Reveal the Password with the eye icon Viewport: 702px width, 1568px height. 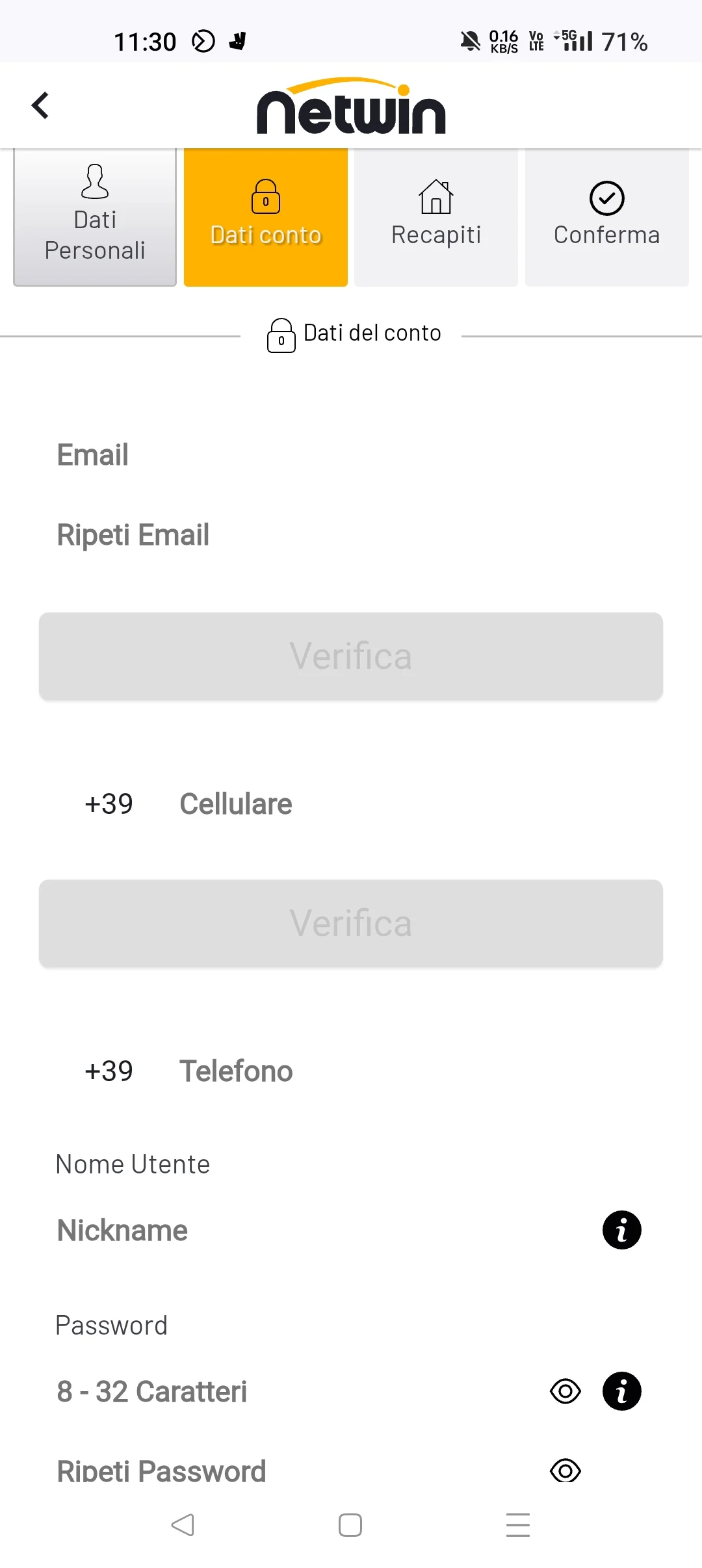pos(565,1392)
